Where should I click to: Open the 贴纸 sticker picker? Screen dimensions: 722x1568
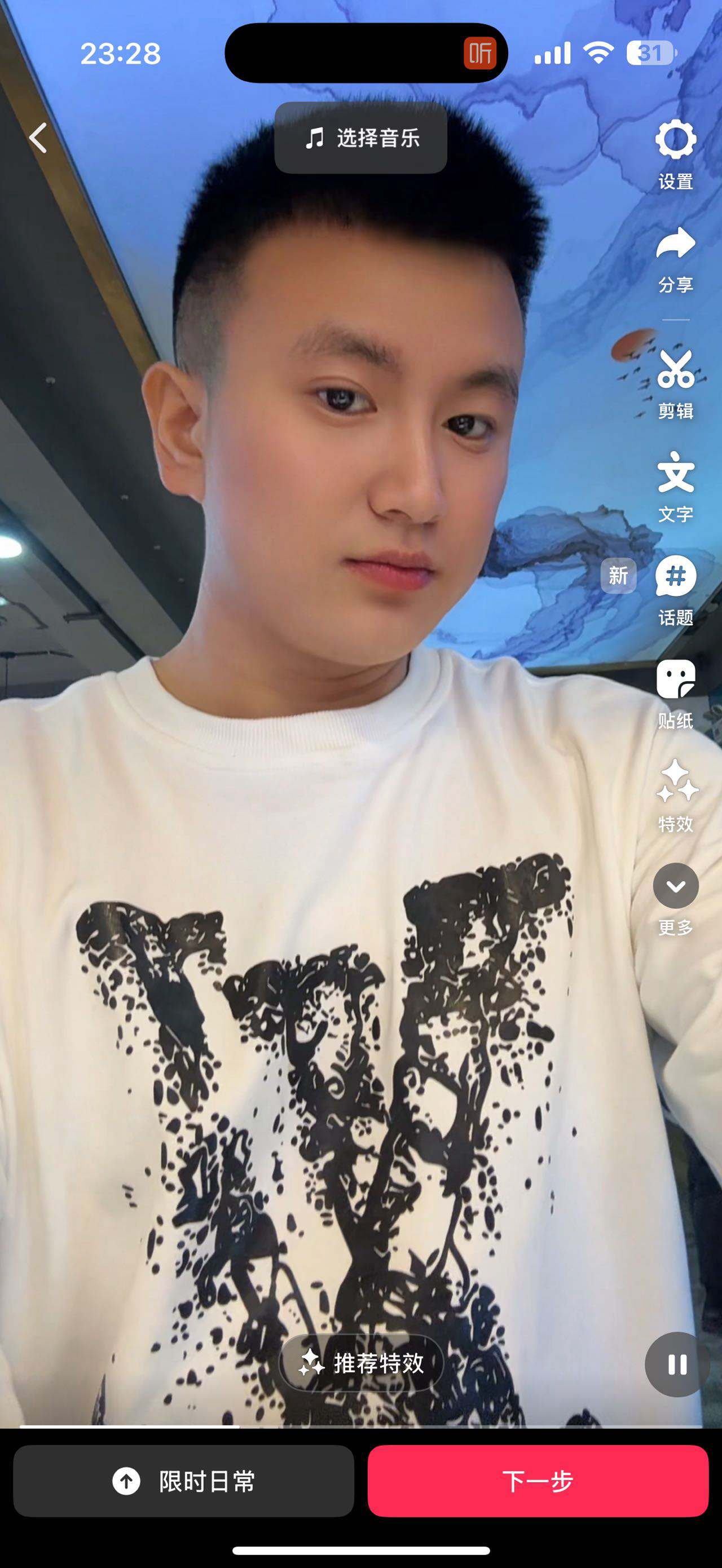coord(675,680)
